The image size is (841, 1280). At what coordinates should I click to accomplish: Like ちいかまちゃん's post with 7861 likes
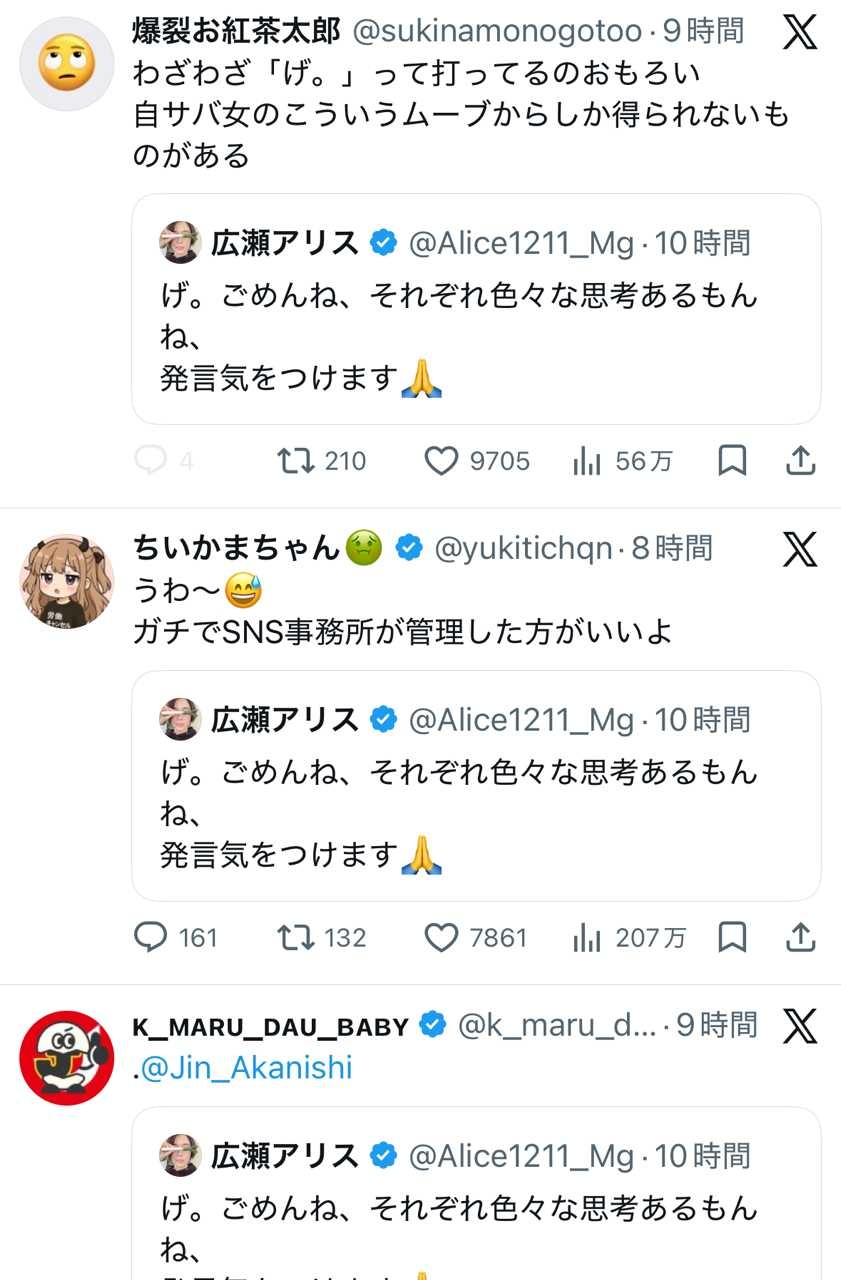coord(441,937)
